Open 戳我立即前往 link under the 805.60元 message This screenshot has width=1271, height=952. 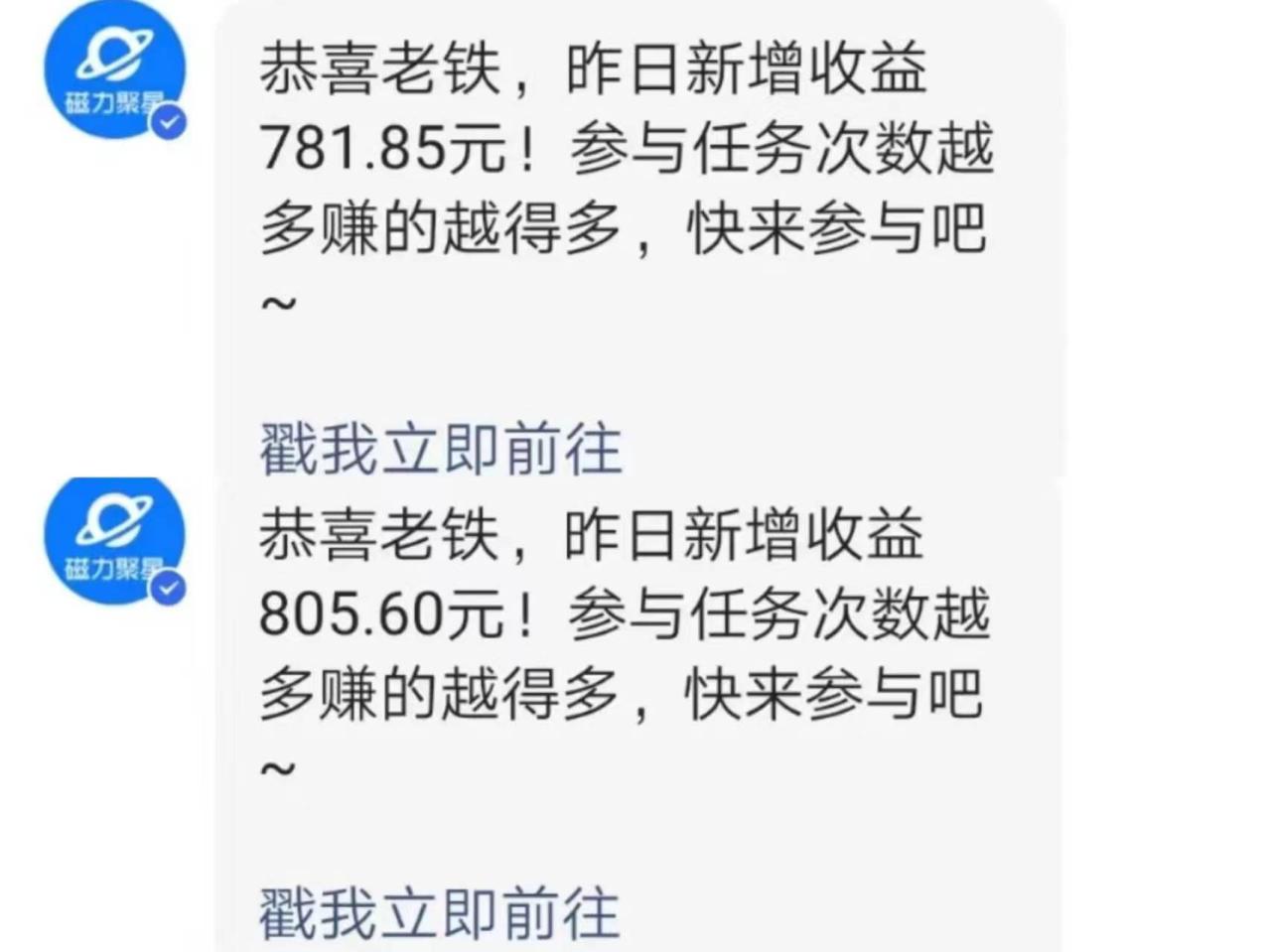439,913
